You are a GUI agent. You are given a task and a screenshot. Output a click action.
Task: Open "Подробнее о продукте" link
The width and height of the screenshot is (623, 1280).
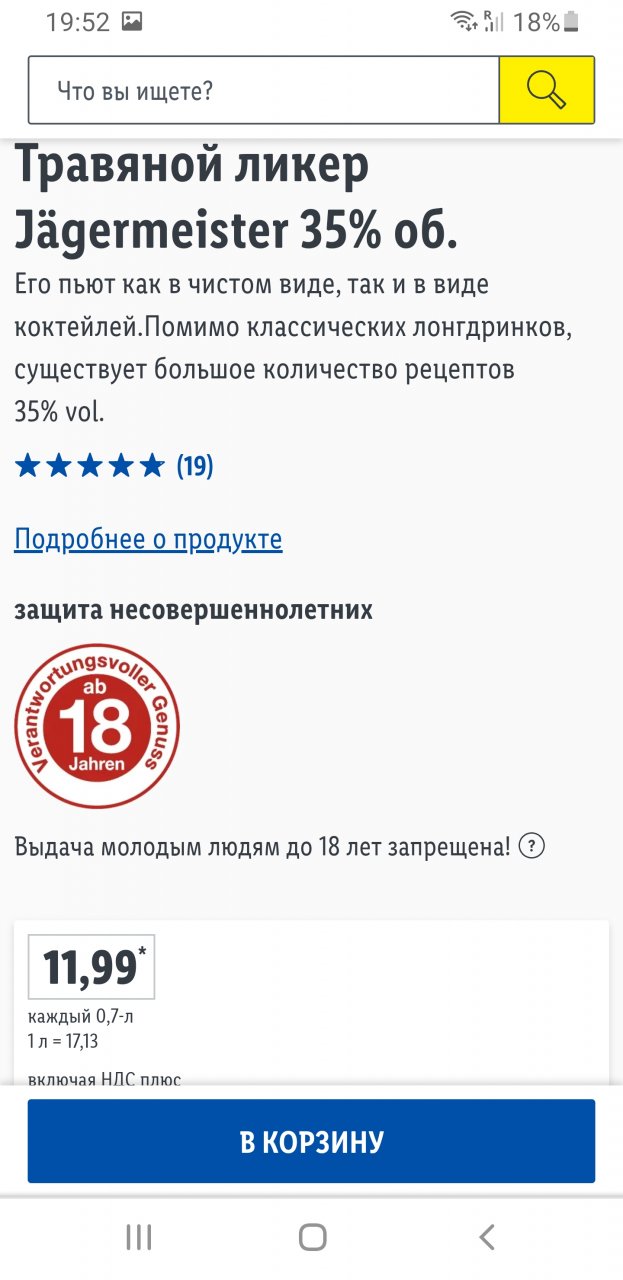(148, 540)
